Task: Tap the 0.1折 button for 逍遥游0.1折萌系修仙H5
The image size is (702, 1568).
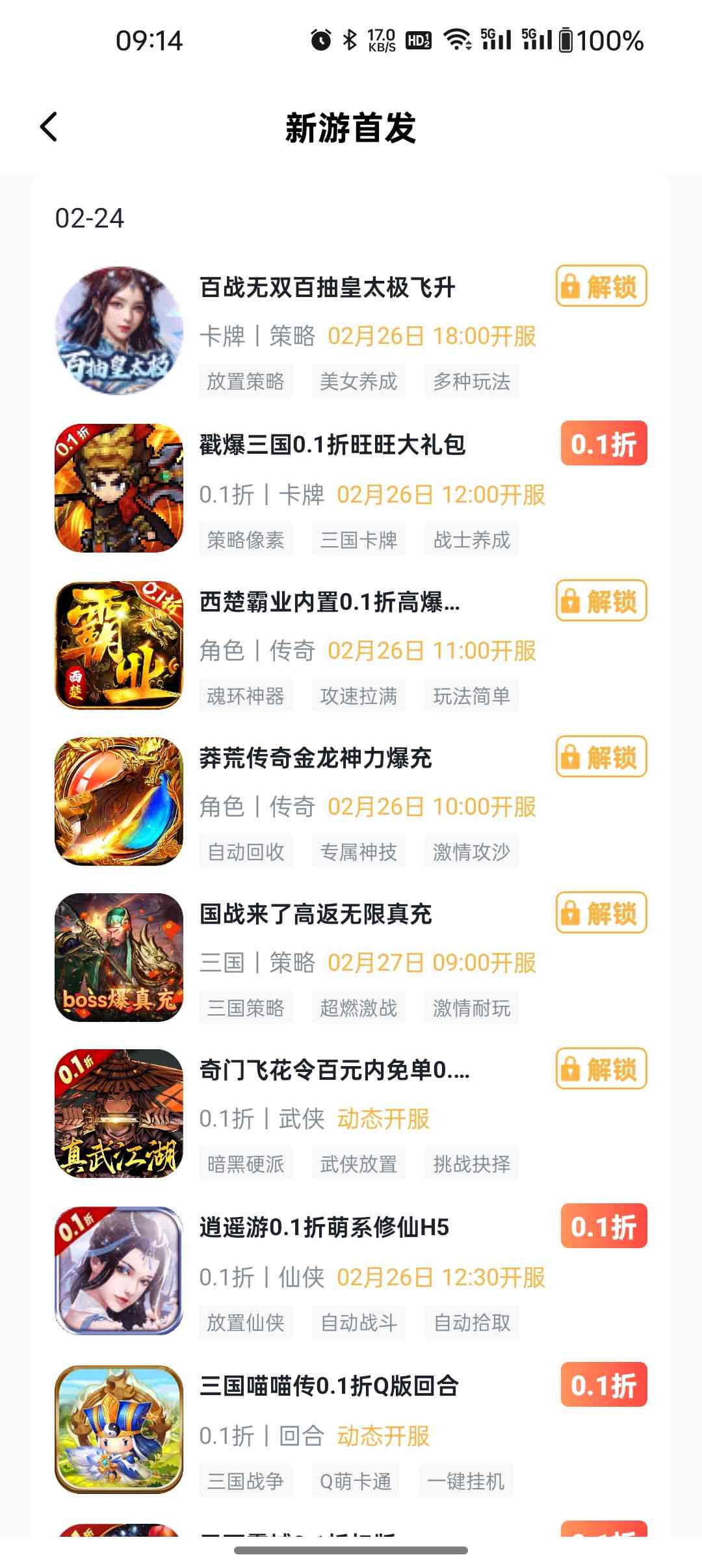Action: pyautogui.click(x=604, y=1227)
